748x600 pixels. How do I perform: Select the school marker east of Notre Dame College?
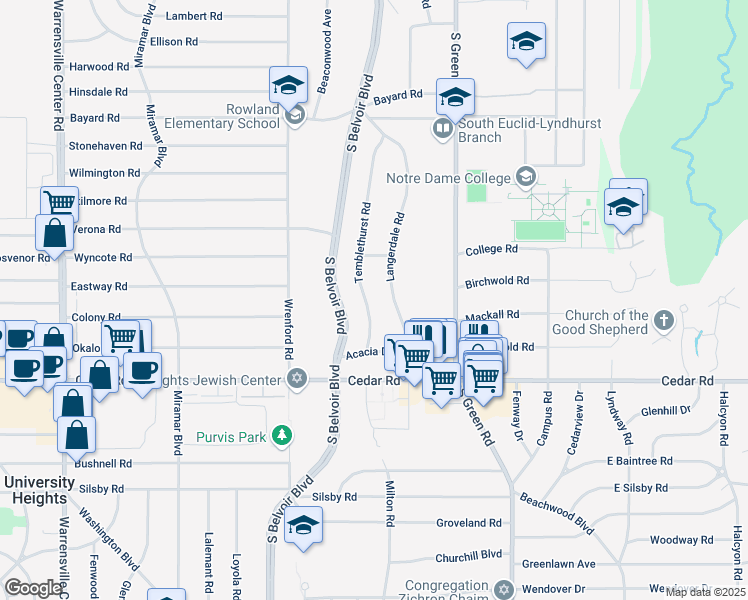[x=624, y=207]
